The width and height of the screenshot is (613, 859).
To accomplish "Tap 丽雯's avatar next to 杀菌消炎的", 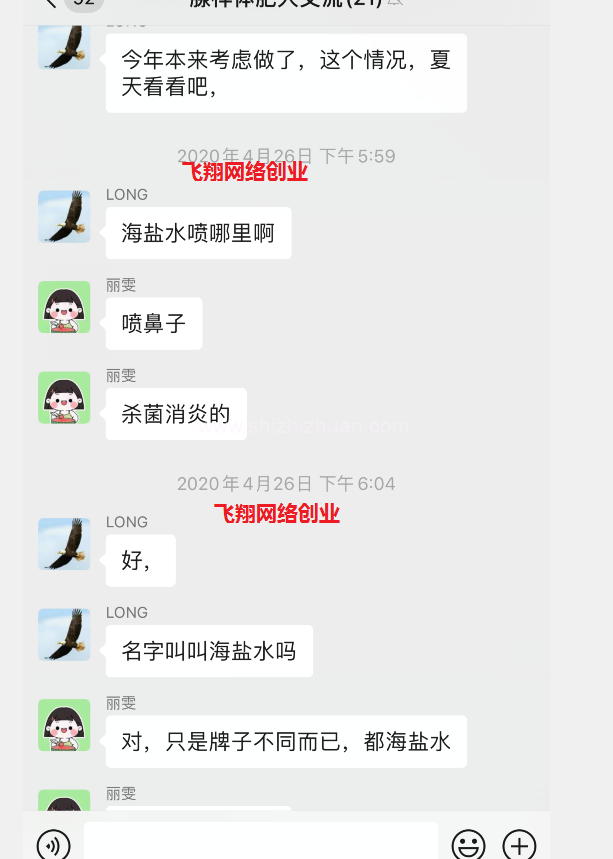I will point(64,398).
